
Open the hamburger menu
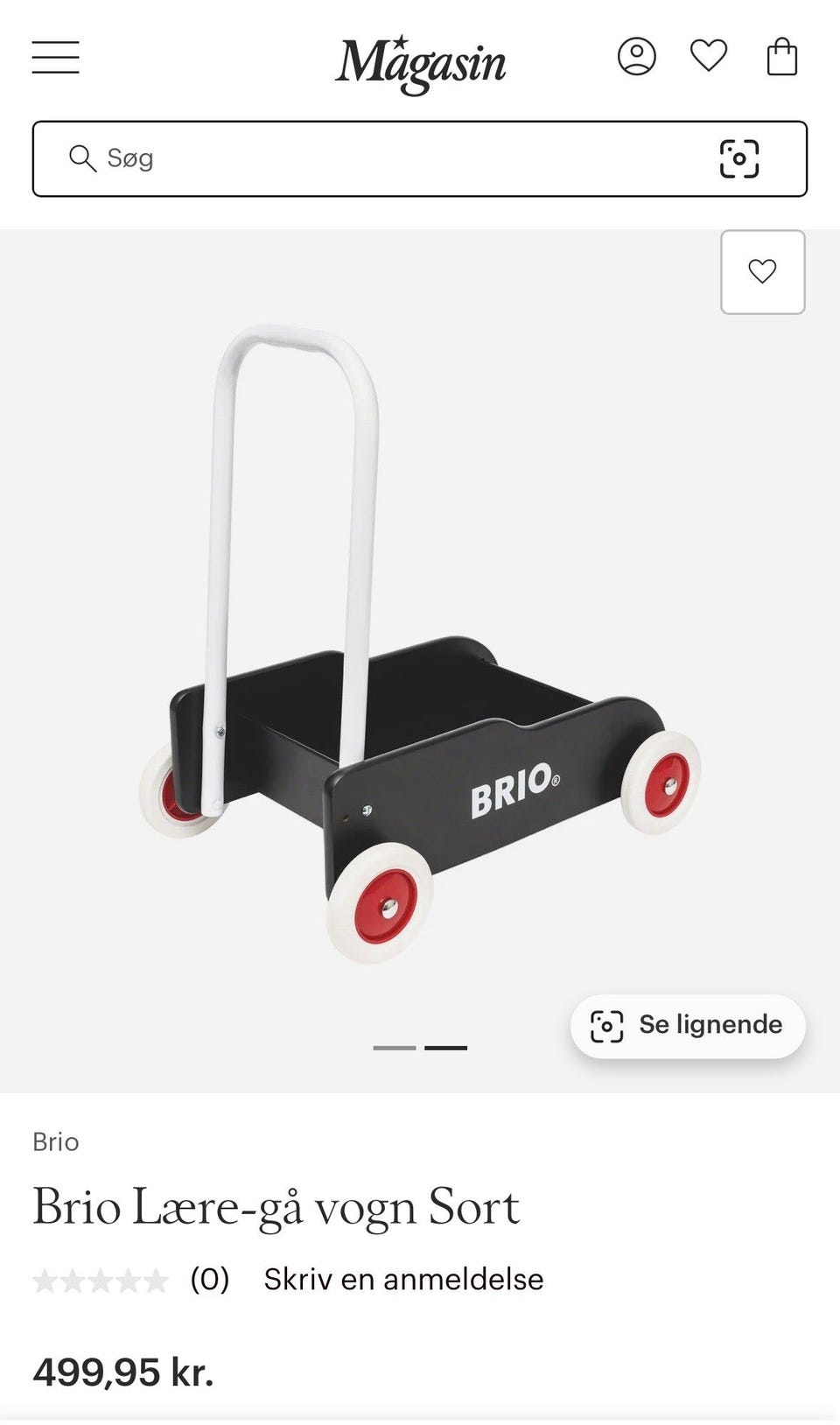(56, 58)
